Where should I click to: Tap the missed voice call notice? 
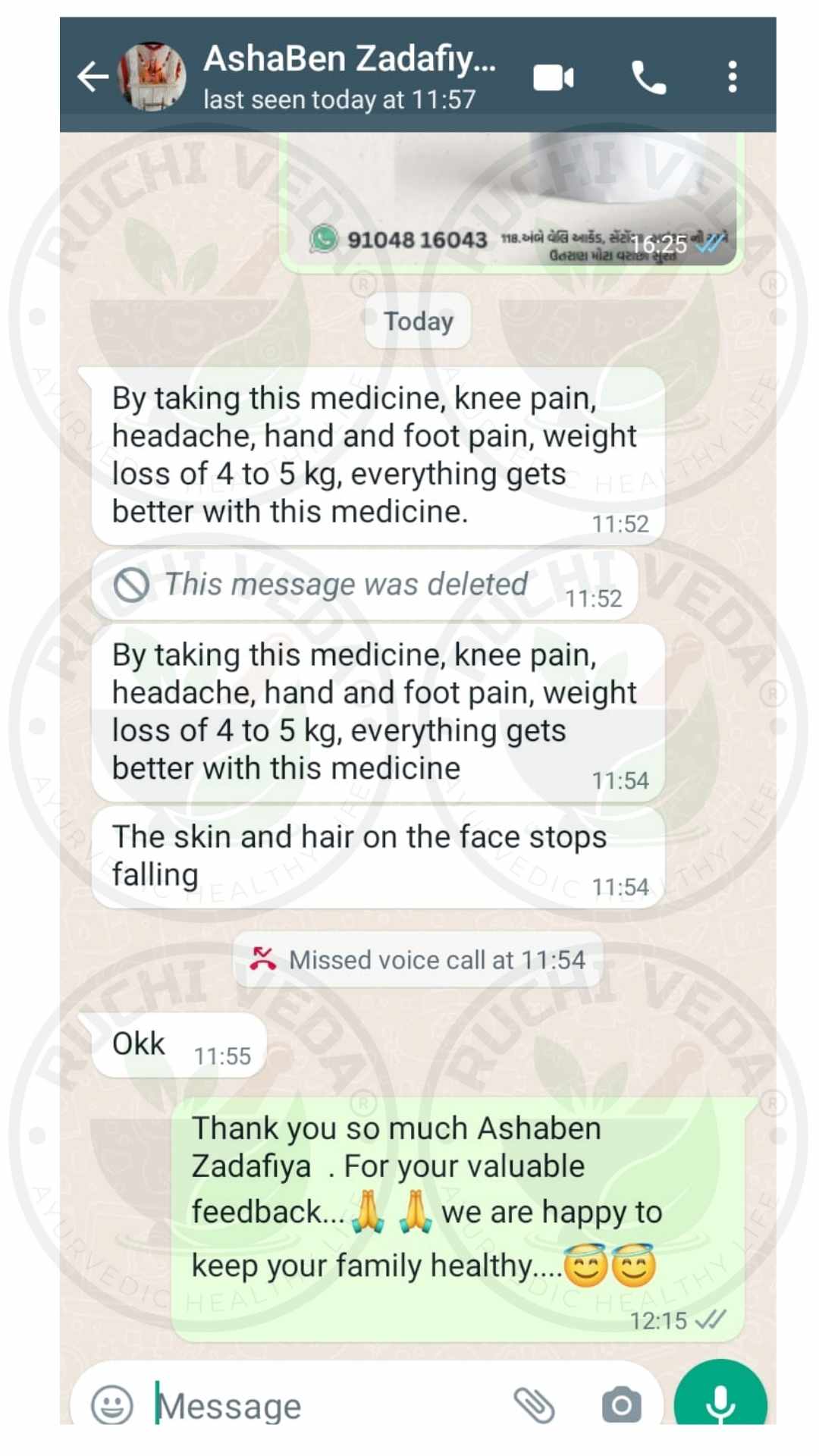point(418,959)
